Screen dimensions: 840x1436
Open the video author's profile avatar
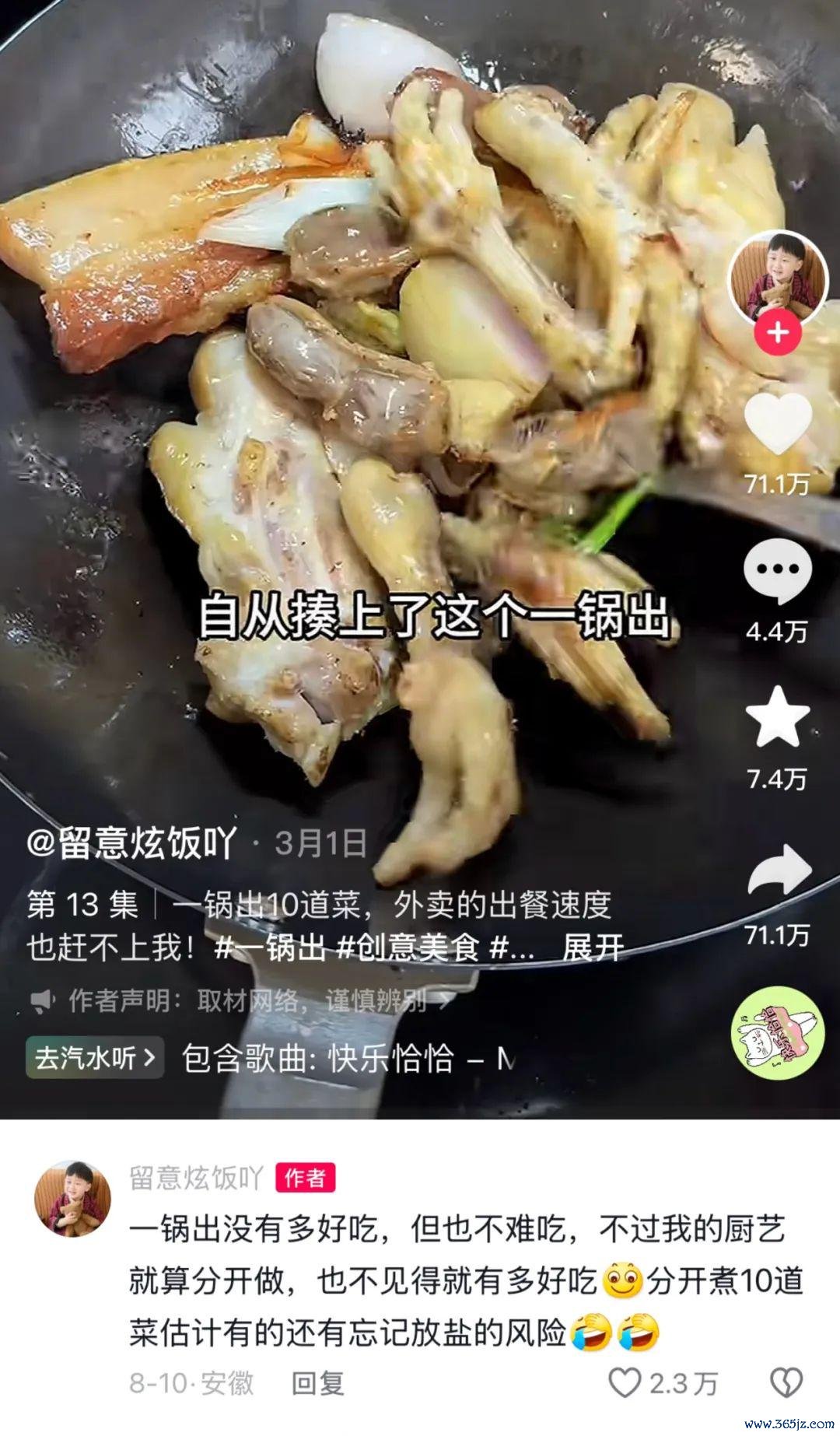tap(778, 277)
